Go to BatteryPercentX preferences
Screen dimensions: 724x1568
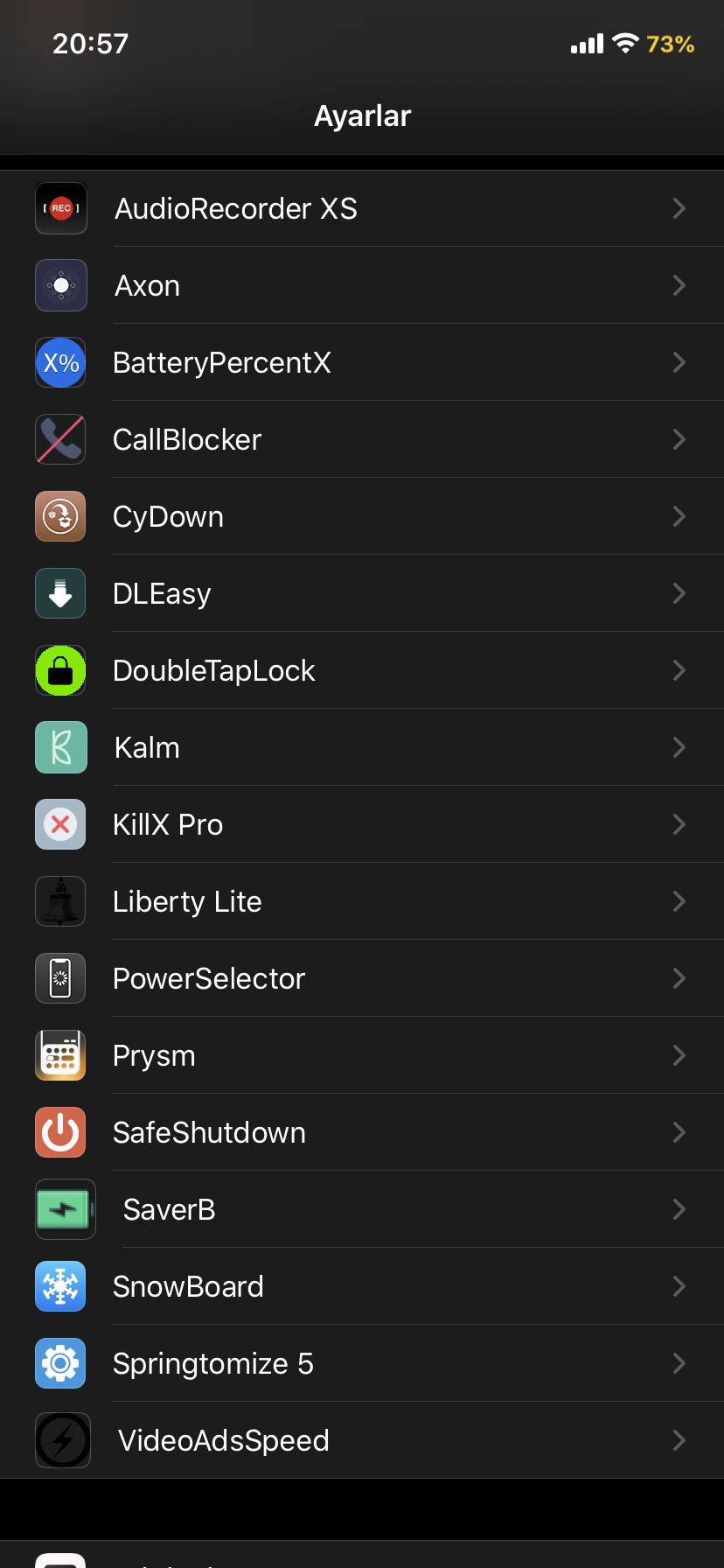362,362
